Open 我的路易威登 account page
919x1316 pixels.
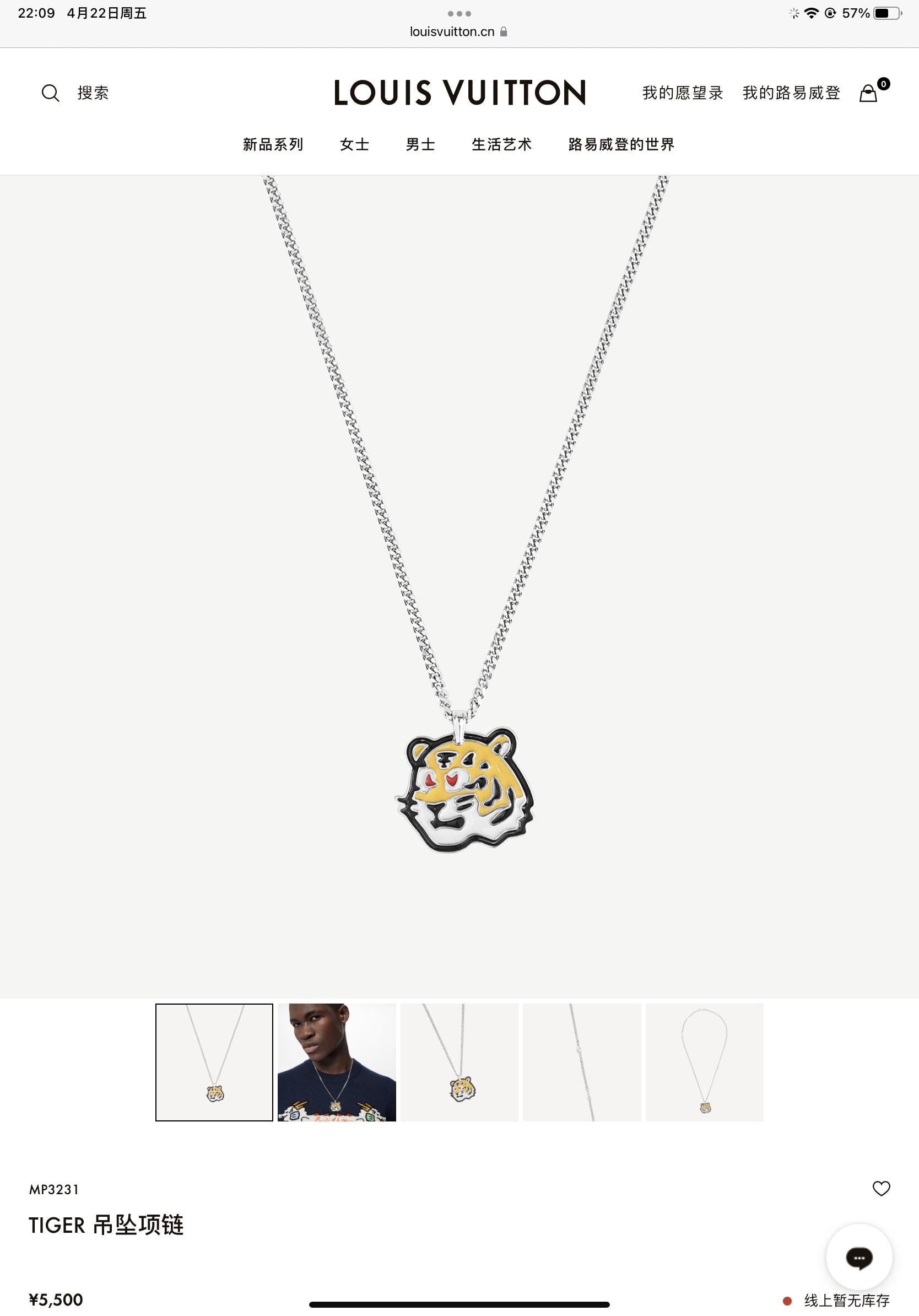click(792, 92)
